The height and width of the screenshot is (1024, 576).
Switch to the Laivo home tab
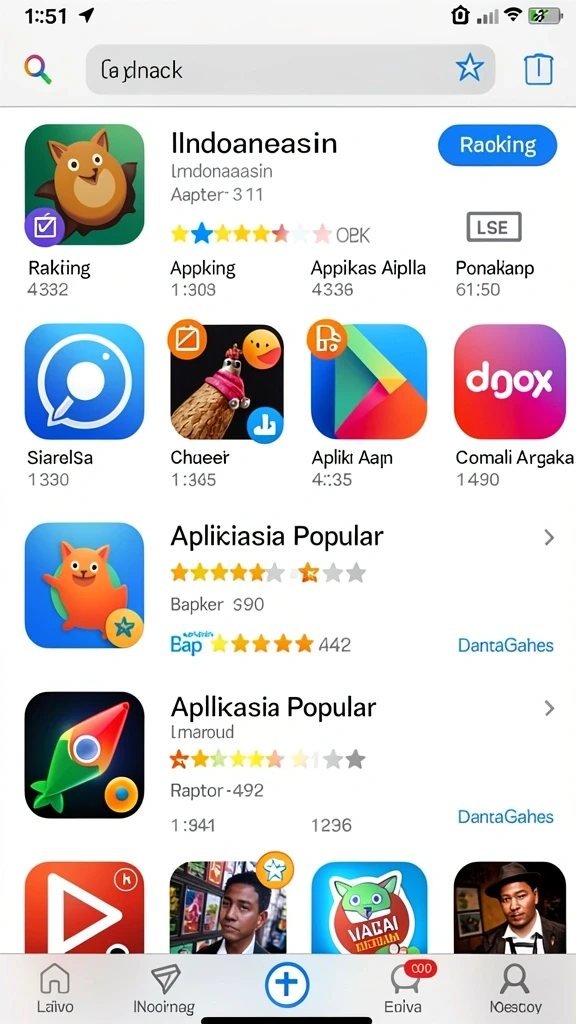[x=55, y=989]
